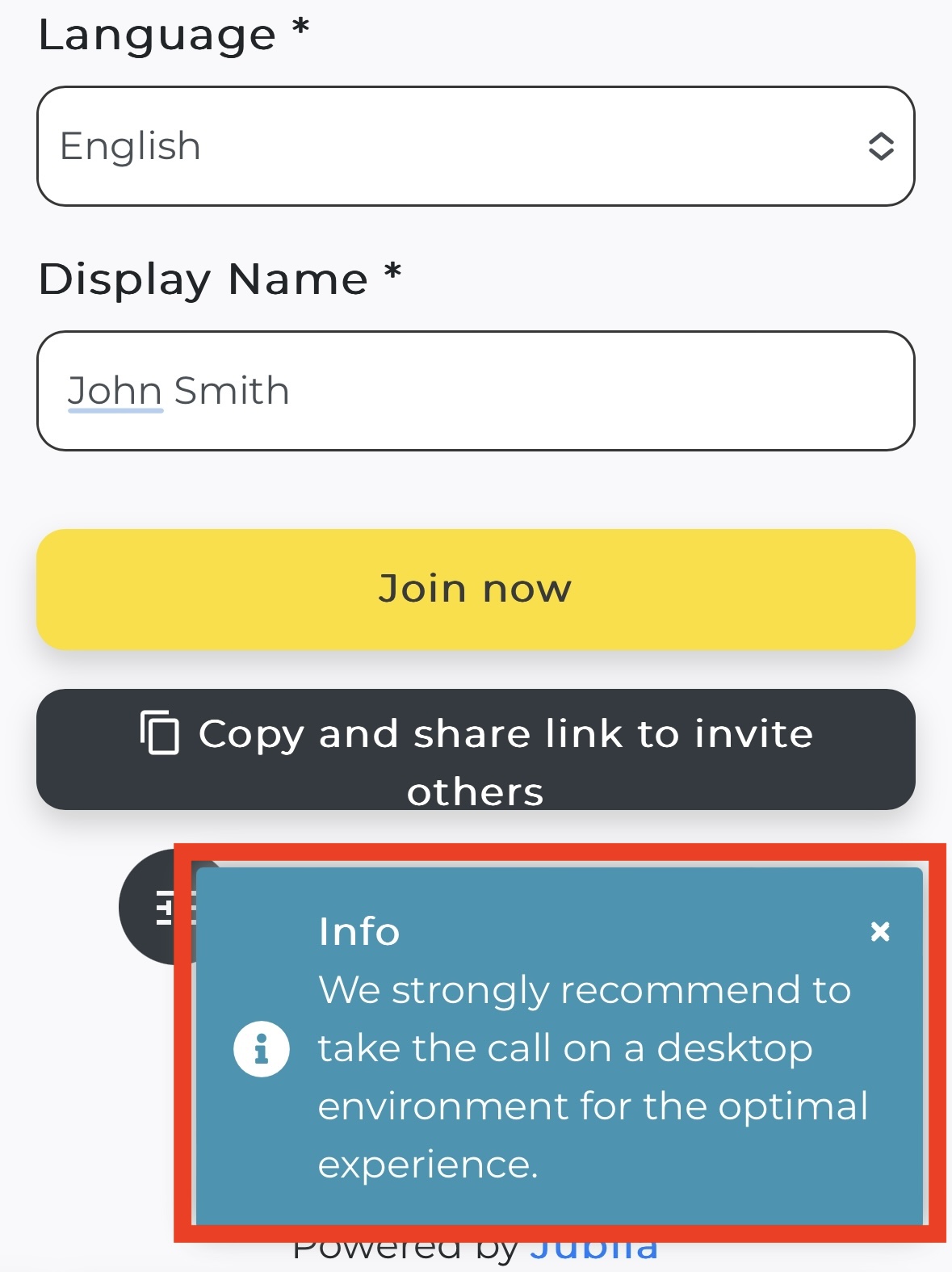Copy and share the invite link
Screen dimensions: 952x1272
click(x=476, y=749)
